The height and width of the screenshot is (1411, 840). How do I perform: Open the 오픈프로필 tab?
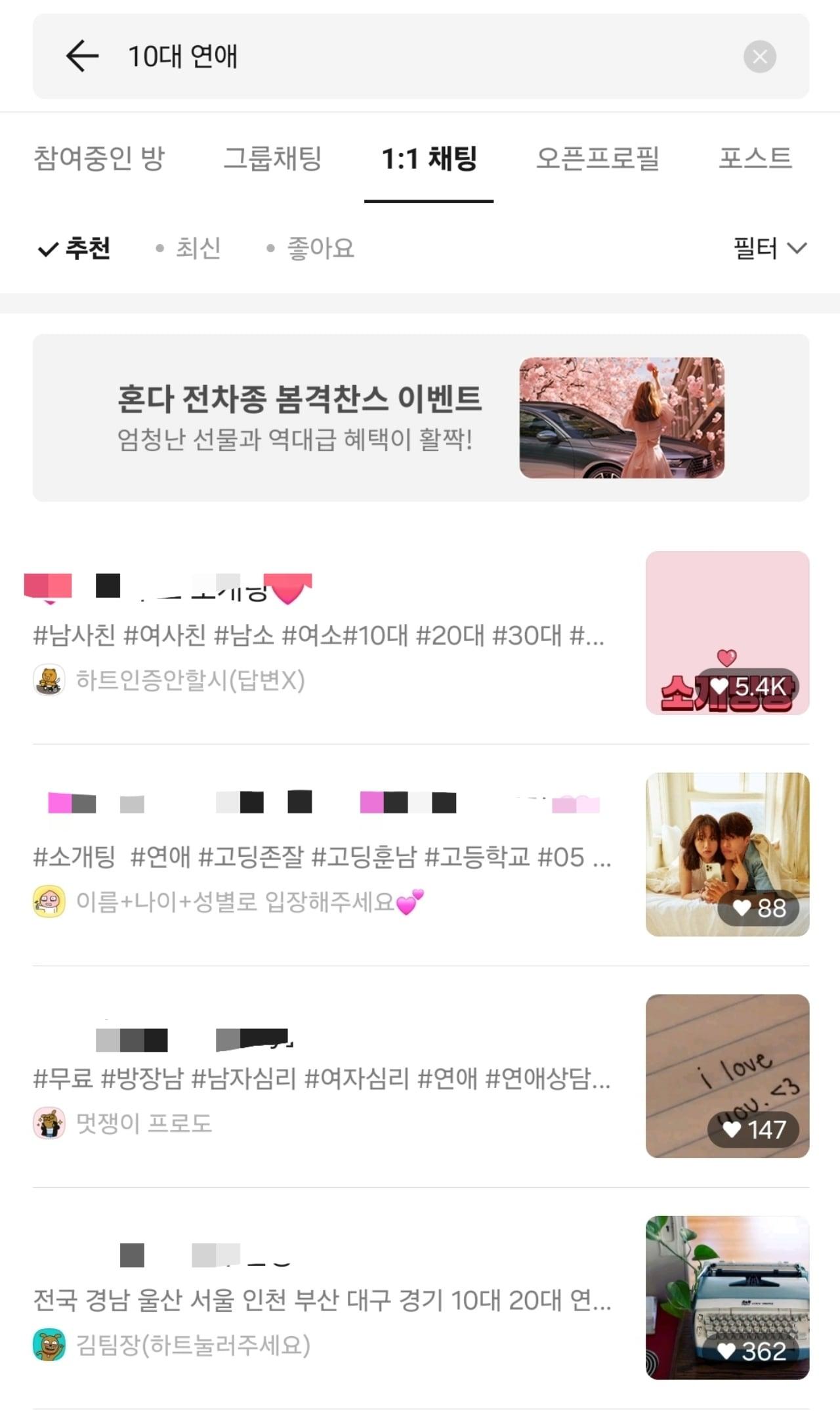(597, 158)
